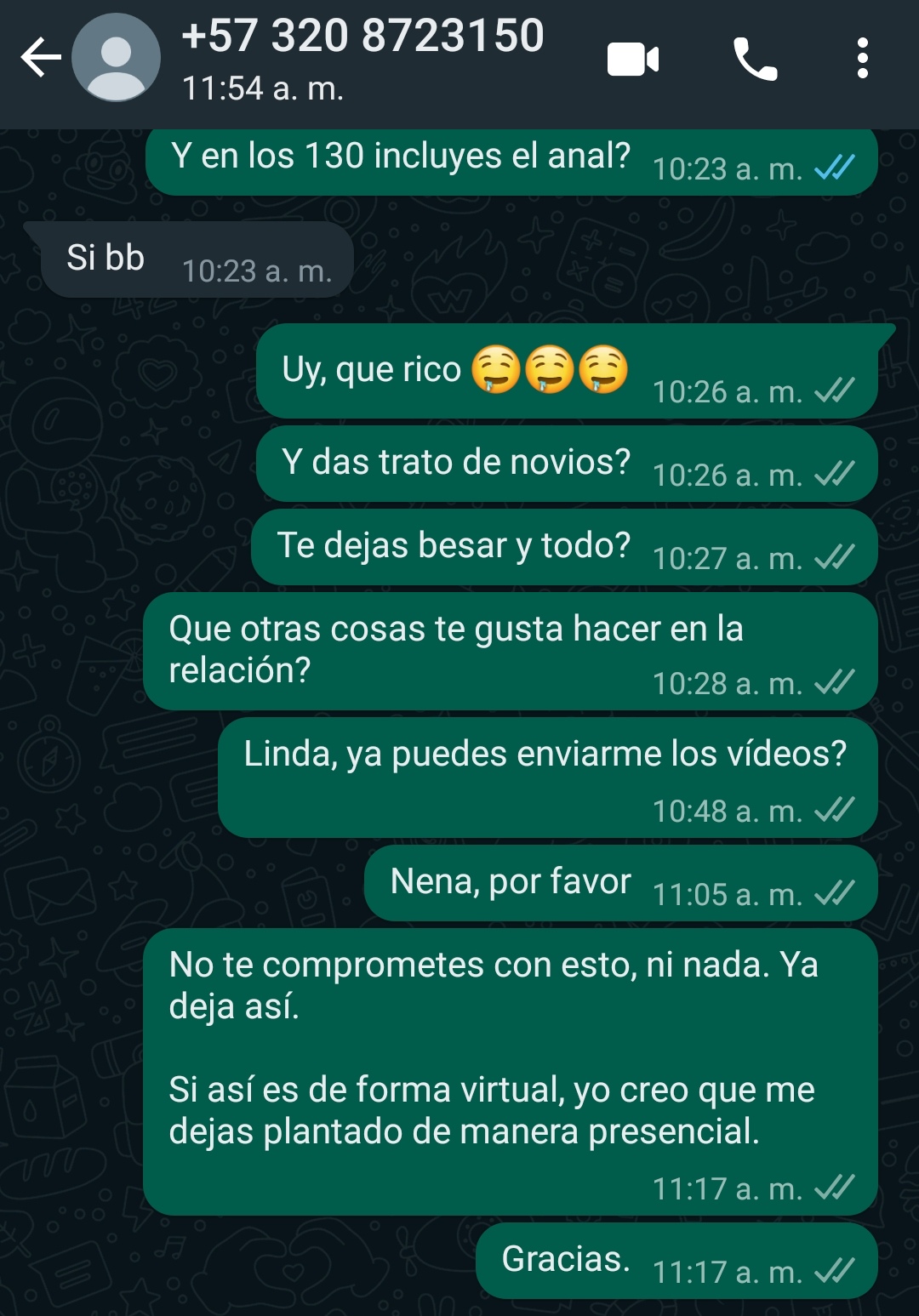Screen dimensions: 919x1316
Task: Open the overflow menu
Action: 862,59
